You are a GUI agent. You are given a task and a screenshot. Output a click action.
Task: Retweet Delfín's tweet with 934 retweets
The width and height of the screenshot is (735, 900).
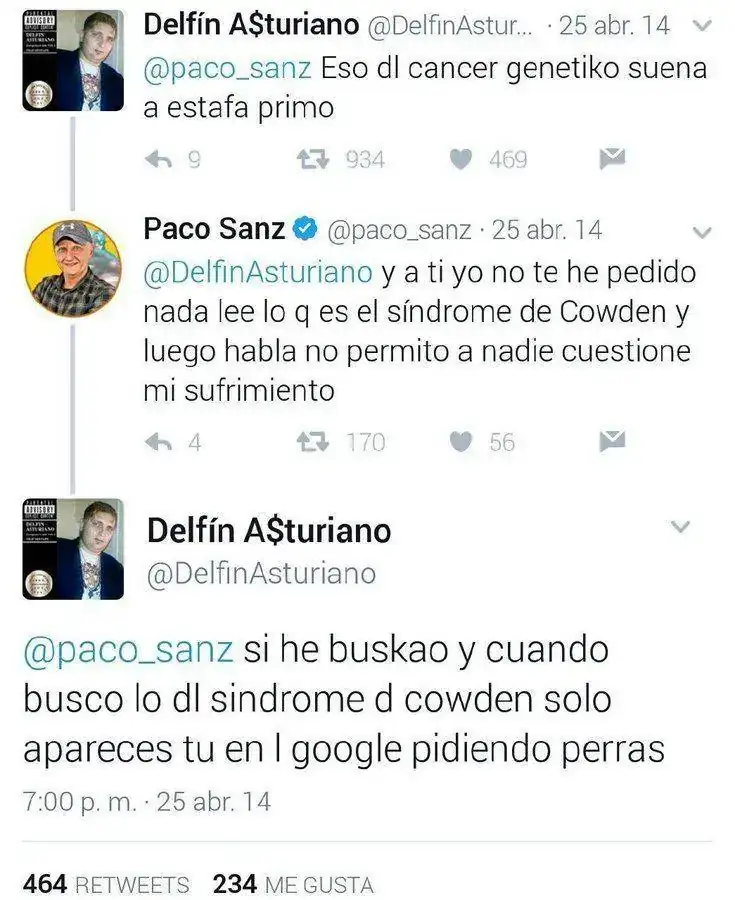tap(310, 159)
